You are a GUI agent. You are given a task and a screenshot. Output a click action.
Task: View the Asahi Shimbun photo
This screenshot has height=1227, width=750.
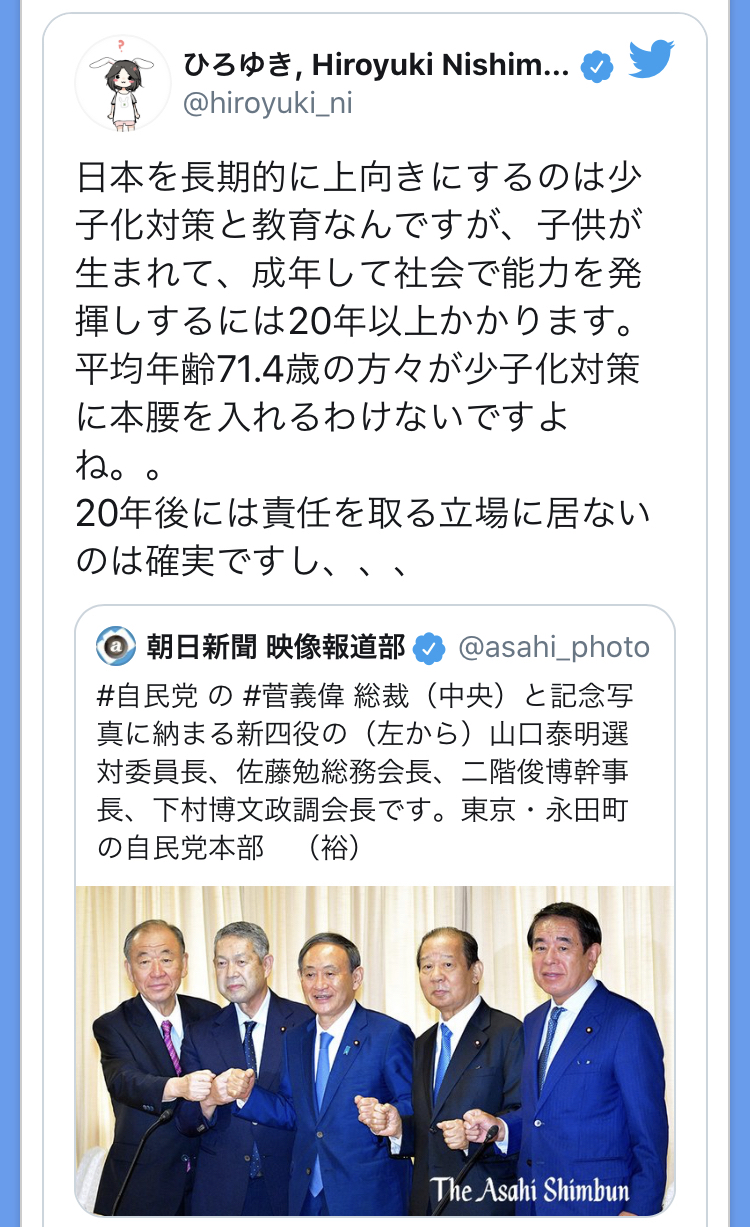374,1050
